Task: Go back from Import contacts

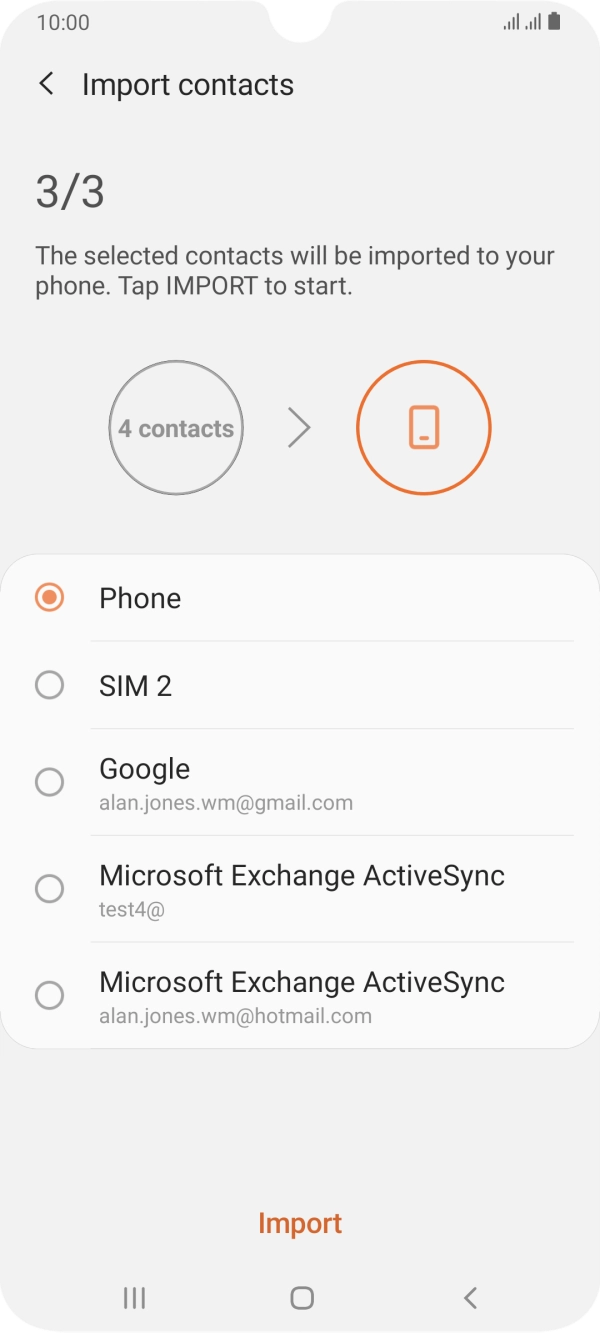Action: pyautogui.click(x=46, y=84)
